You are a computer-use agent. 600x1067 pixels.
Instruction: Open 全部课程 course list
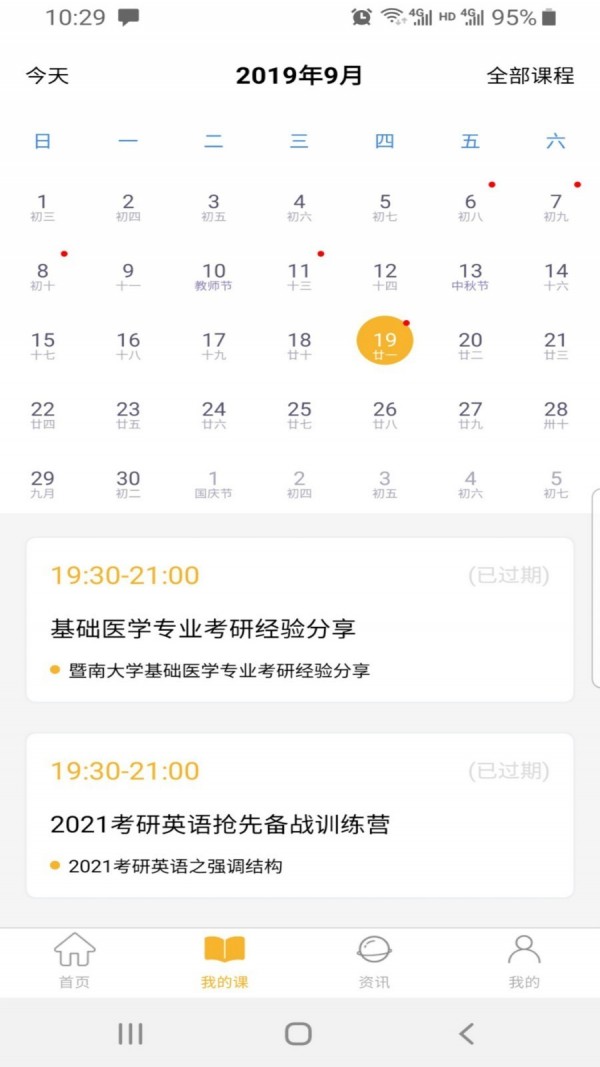[530, 76]
